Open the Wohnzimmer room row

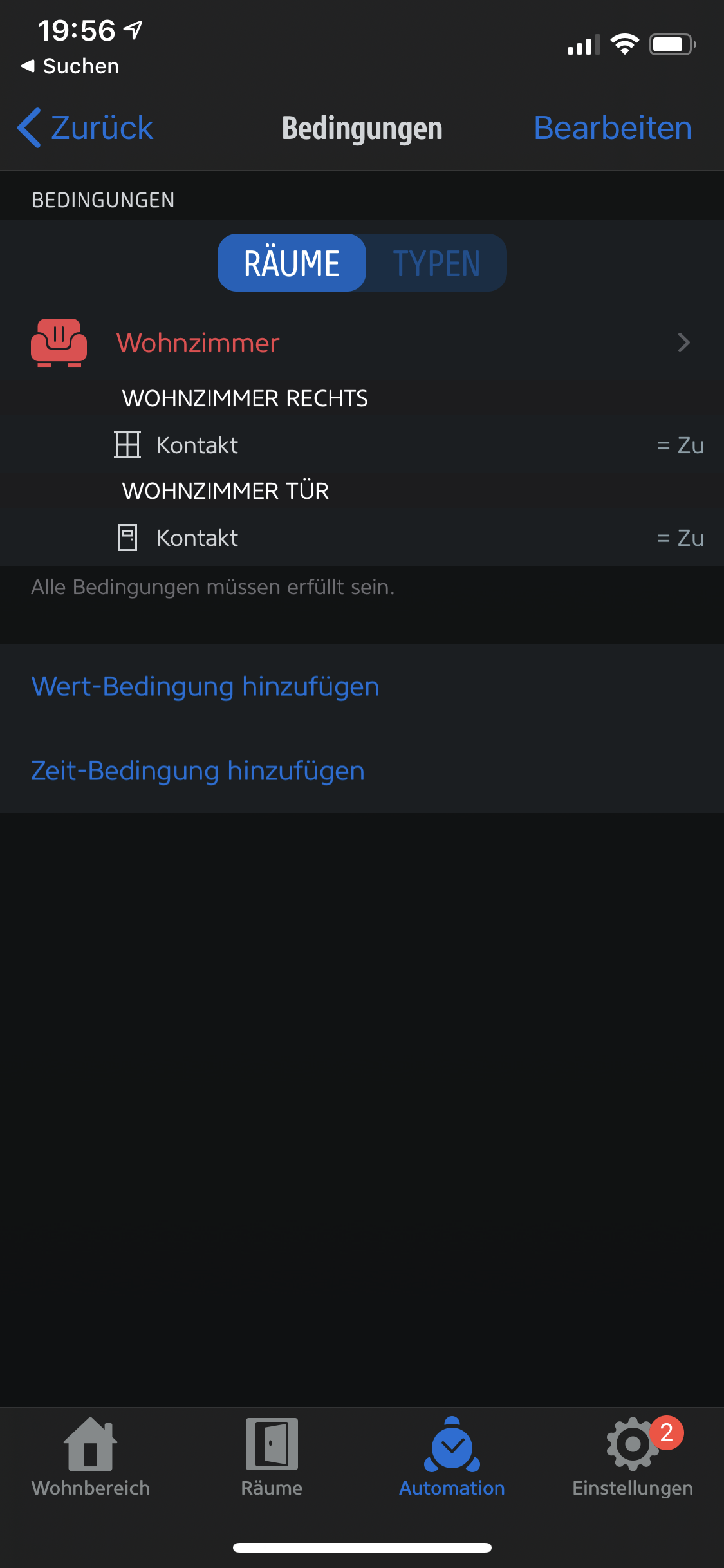[x=360, y=343]
